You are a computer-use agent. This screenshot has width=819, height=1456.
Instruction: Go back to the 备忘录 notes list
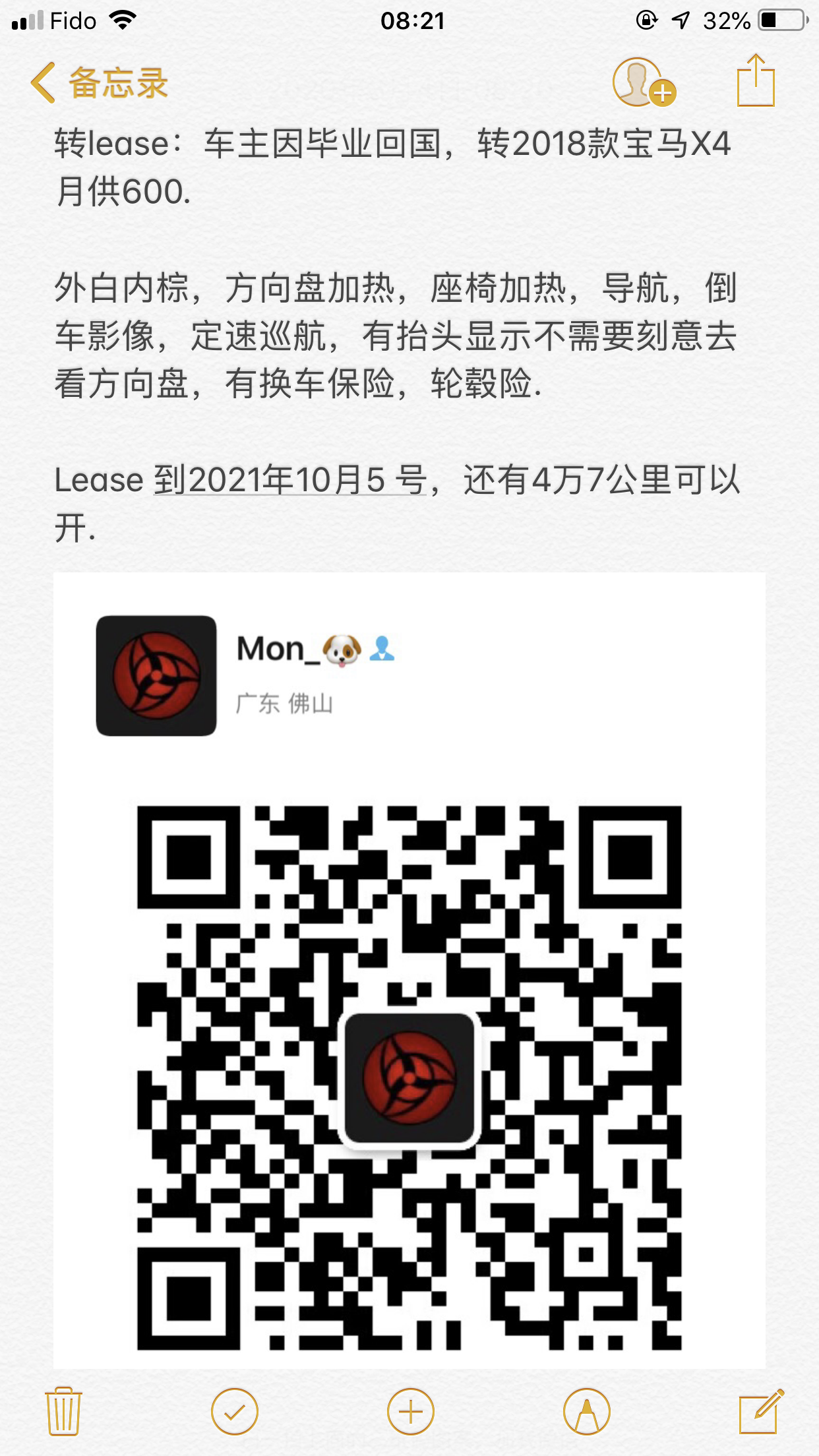click(x=99, y=84)
